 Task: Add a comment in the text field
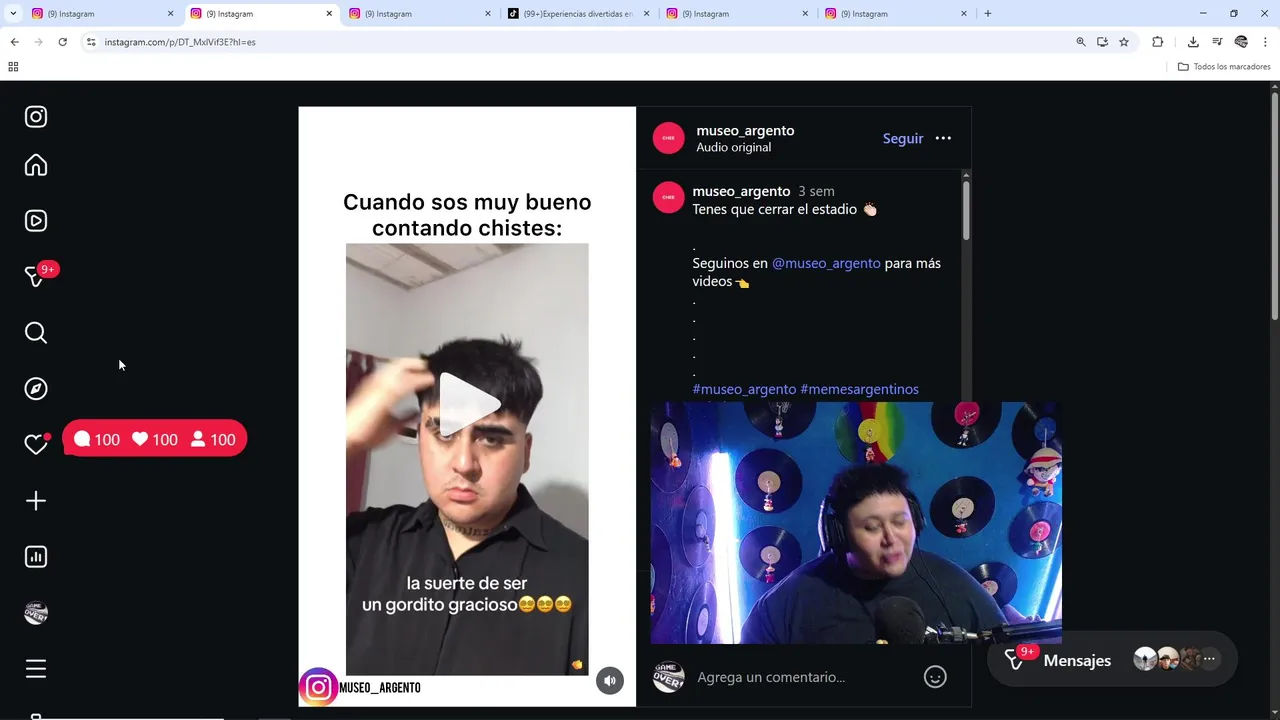pos(800,677)
